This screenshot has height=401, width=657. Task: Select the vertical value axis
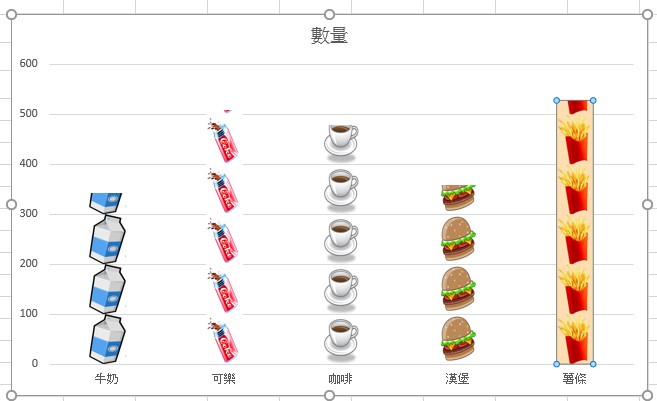point(29,214)
